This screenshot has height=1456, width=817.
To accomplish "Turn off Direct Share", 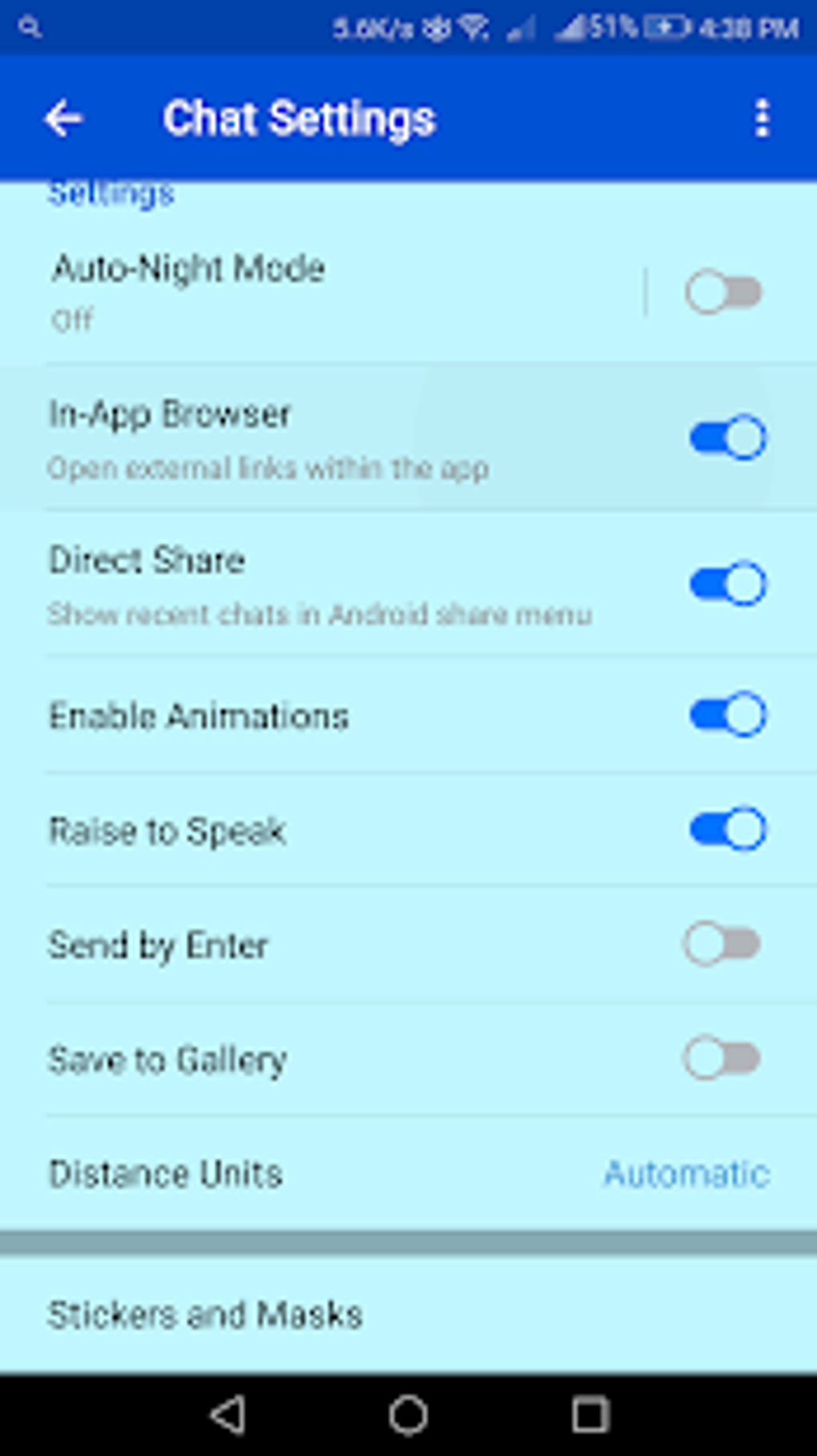I will [727, 584].
